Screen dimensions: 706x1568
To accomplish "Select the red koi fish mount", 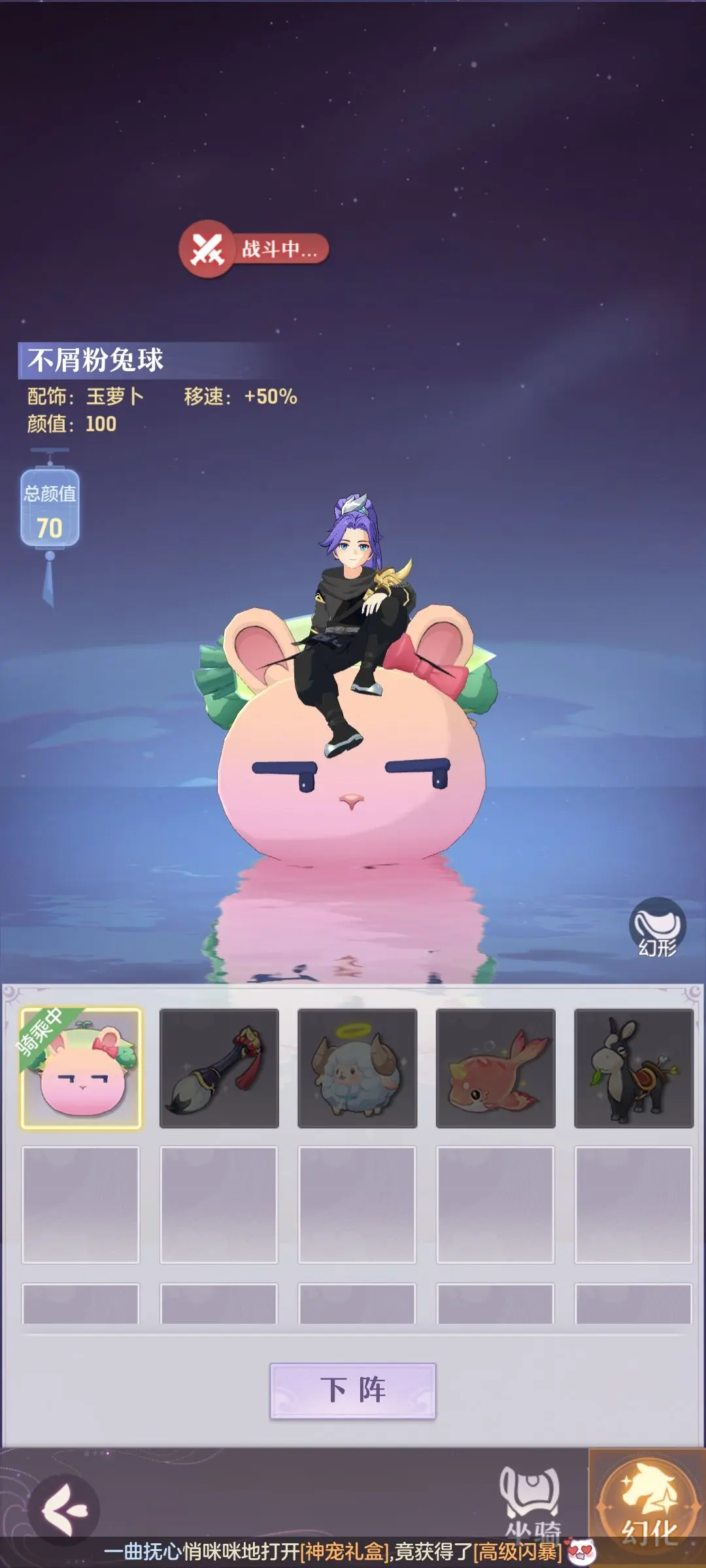I will 496,1068.
